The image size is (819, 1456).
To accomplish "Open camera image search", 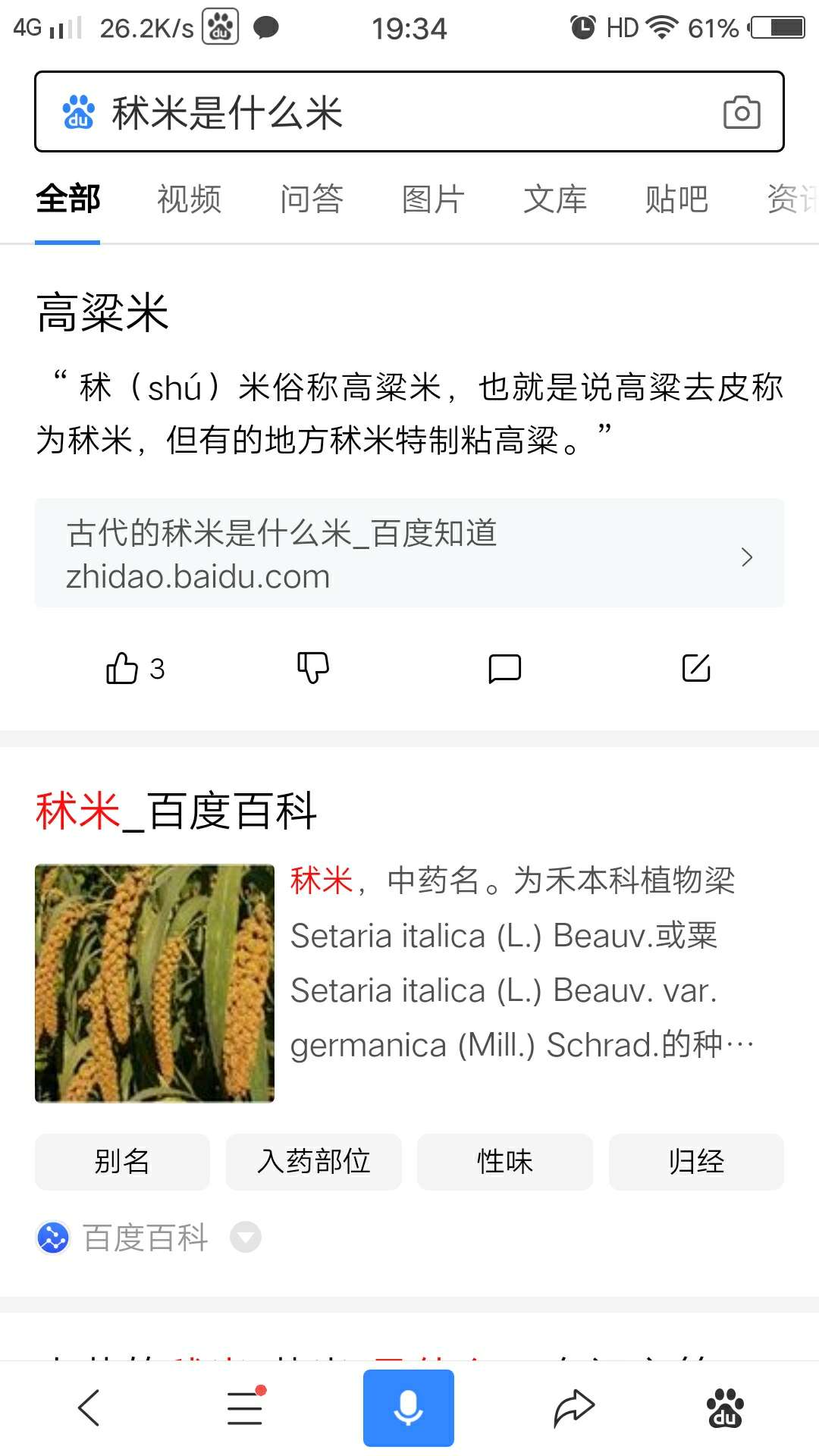I will point(741,112).
